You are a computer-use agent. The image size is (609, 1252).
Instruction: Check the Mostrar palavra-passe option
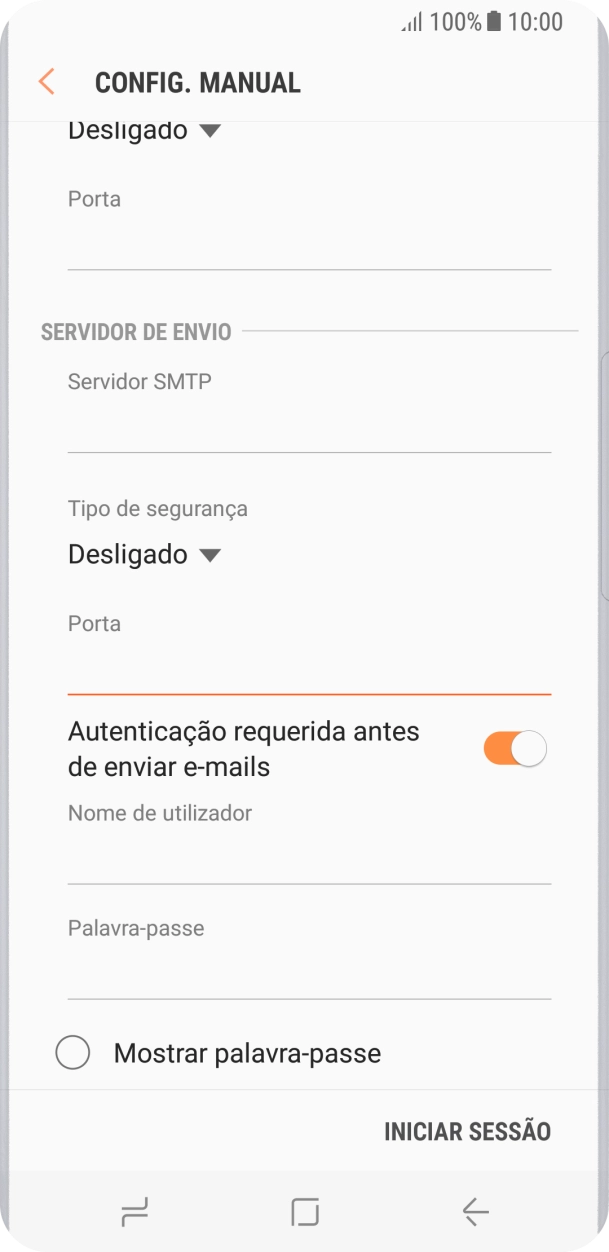[73, 1053]
